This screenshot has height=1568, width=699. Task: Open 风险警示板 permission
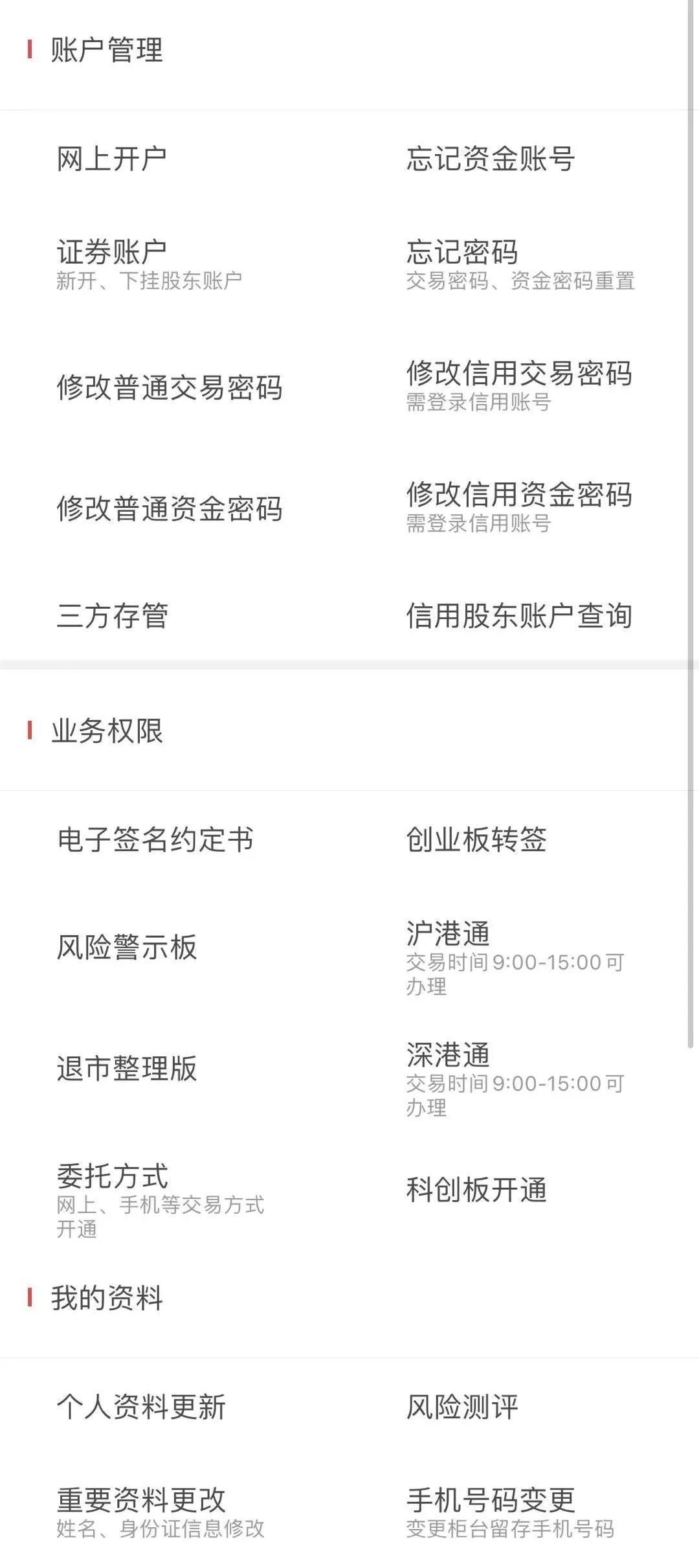point(127,948)
